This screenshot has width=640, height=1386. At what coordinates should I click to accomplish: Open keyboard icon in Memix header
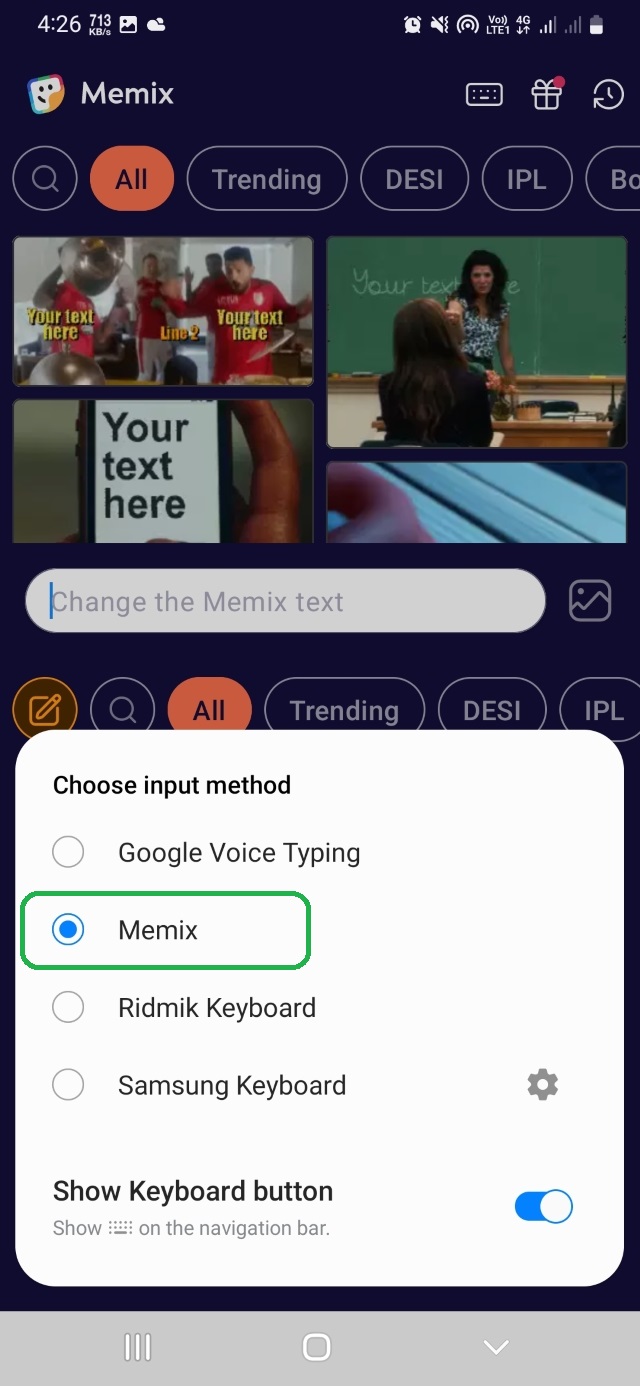[485, 95]
